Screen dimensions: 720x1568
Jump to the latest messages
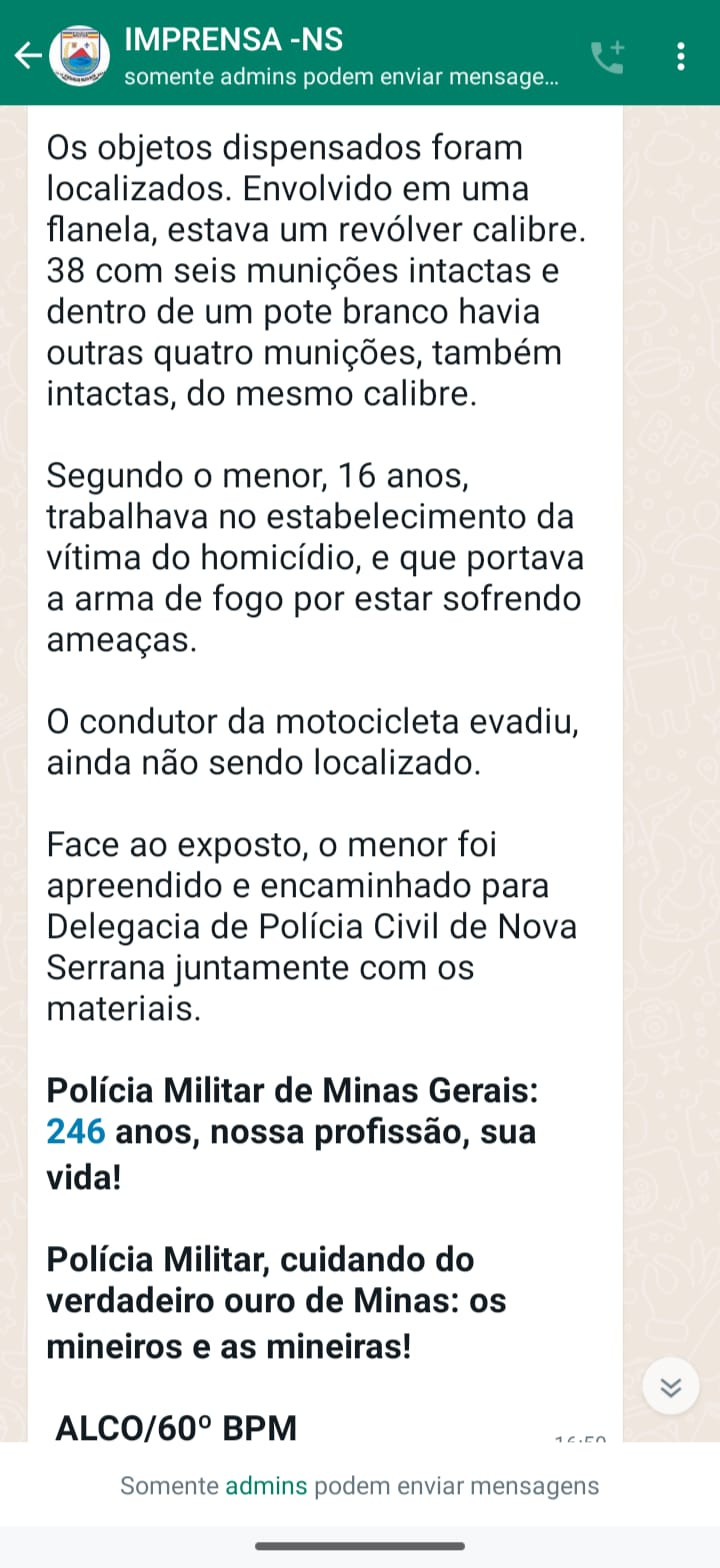(x=670, y=1386)
